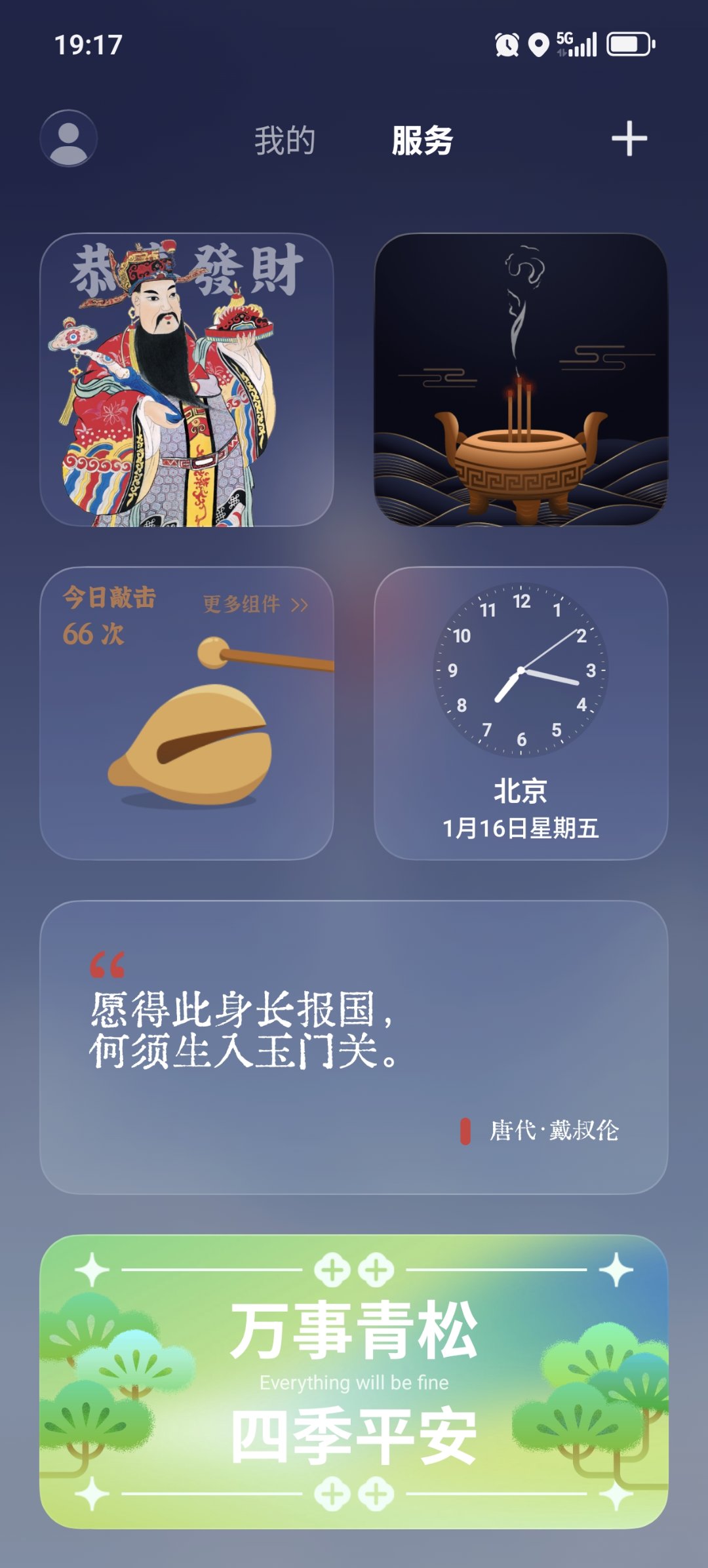The height and width of the screenshot is (1568, 708).
Task: Open the 万事青松 四季平安 card
Action: coord(354,1381)
